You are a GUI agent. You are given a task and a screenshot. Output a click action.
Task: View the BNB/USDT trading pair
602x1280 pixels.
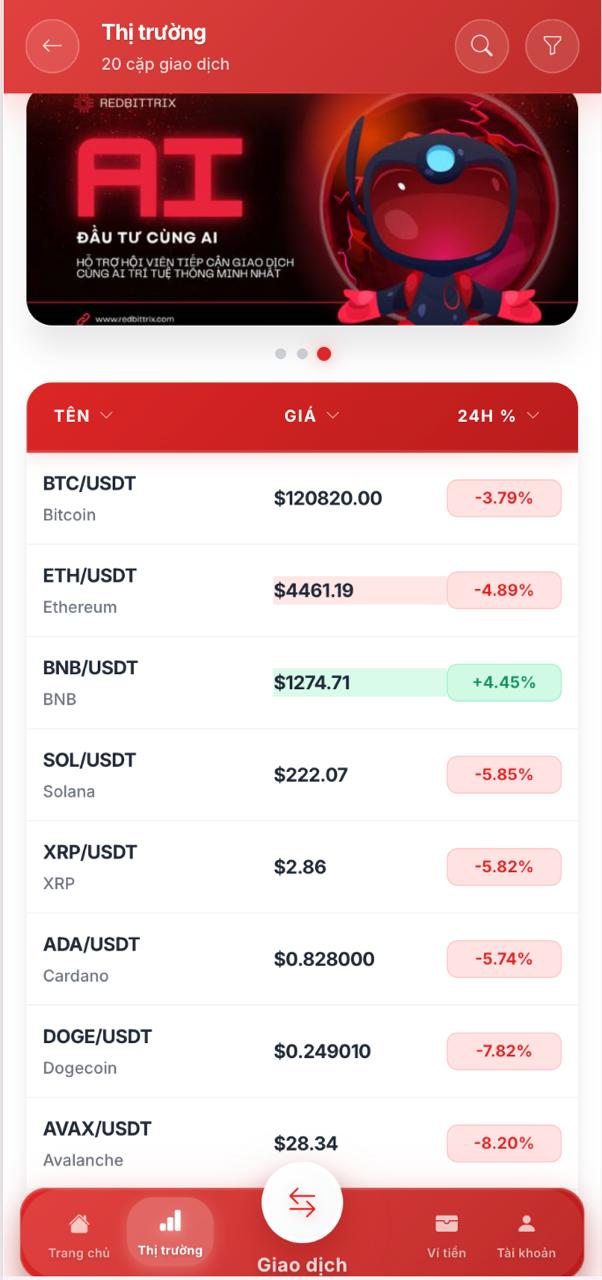pos(302,682)
